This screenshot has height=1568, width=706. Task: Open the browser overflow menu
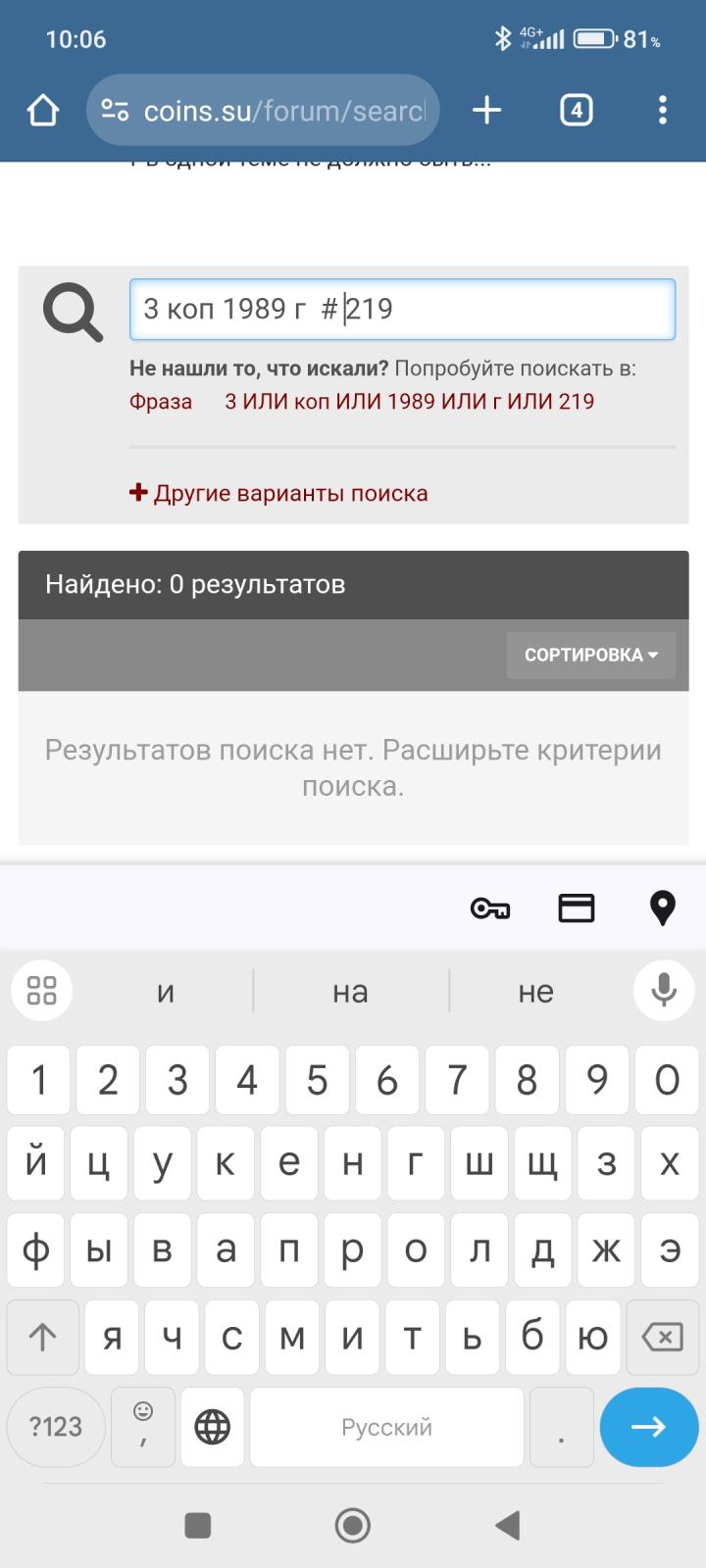[663, 111]
